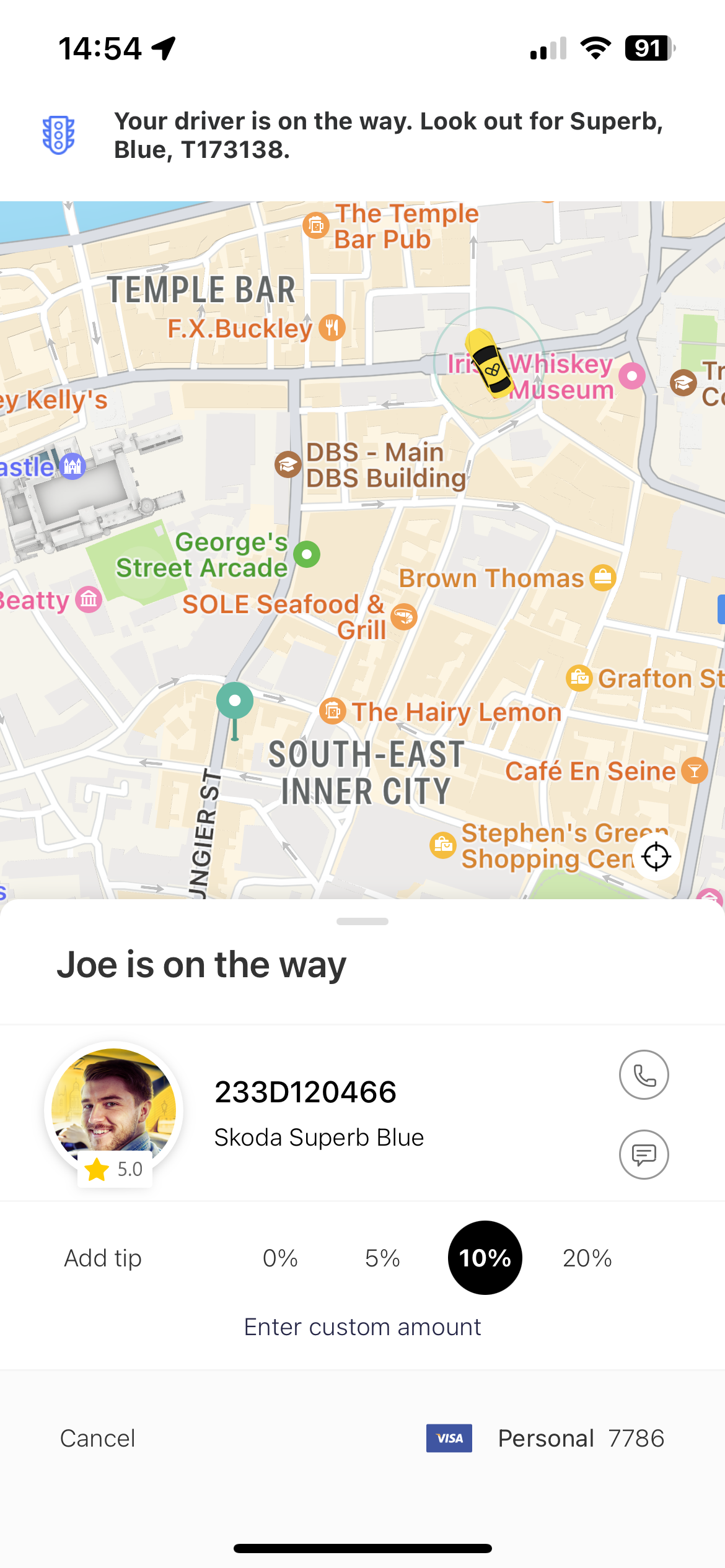This screenshot has height=1568, width=725.
Task: Choose a 5% tip
Action: [x=382, y=1258]
